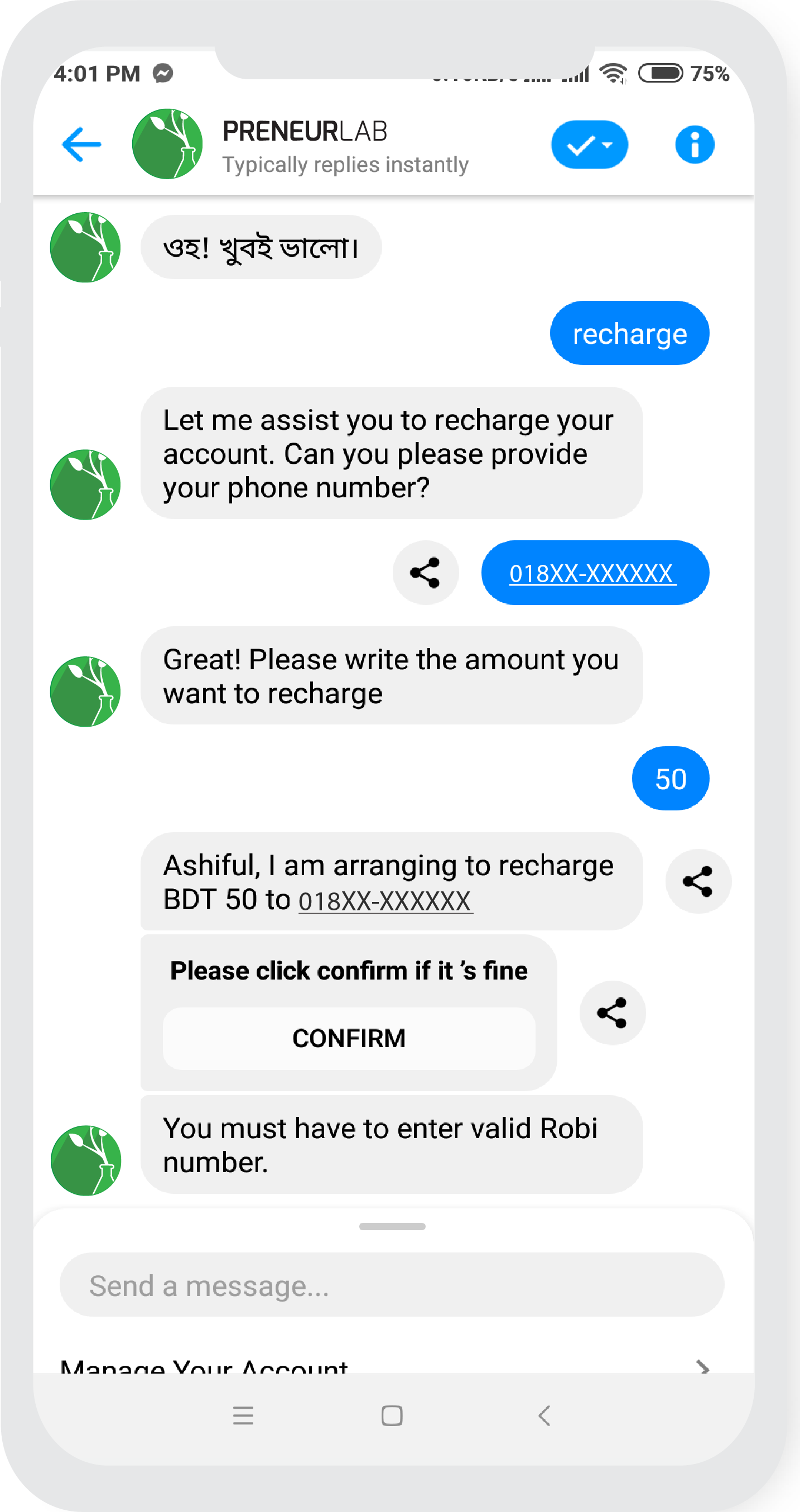Tap the sent 018XX-XXXXXX number link
800x1512 pixels.
click(x=592, y=573)
